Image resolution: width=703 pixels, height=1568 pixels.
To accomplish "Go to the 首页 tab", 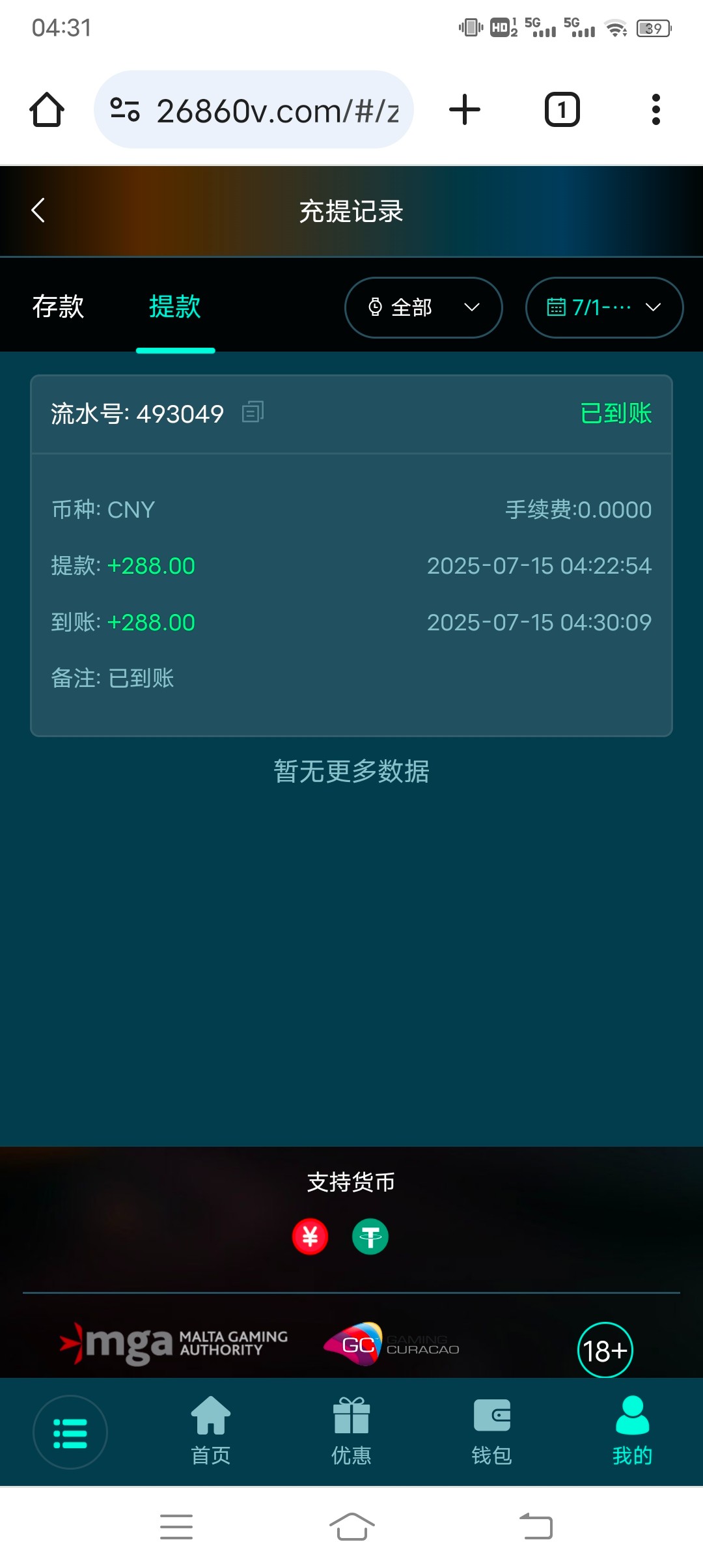I will [211, 1431].
